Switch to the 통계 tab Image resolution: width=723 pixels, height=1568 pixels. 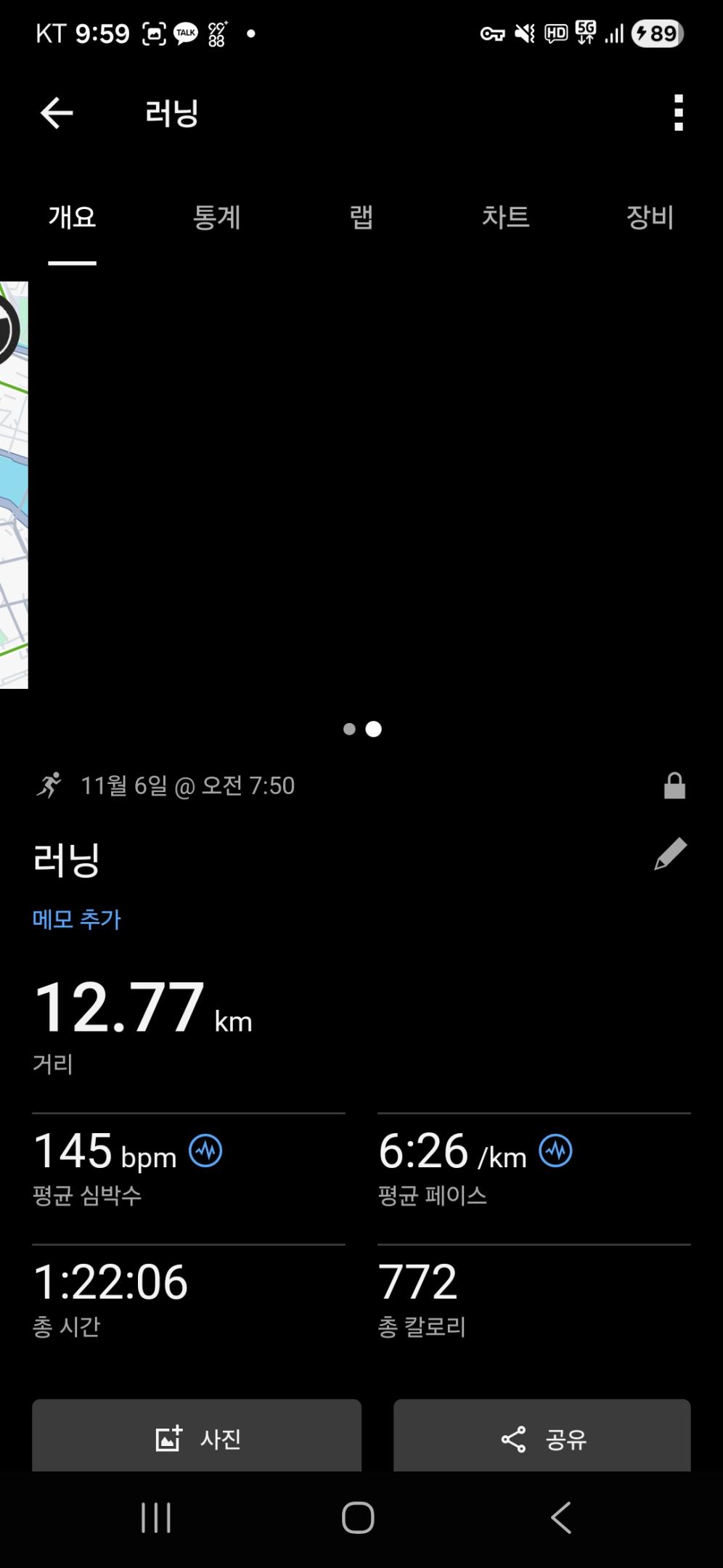(217, 217)
